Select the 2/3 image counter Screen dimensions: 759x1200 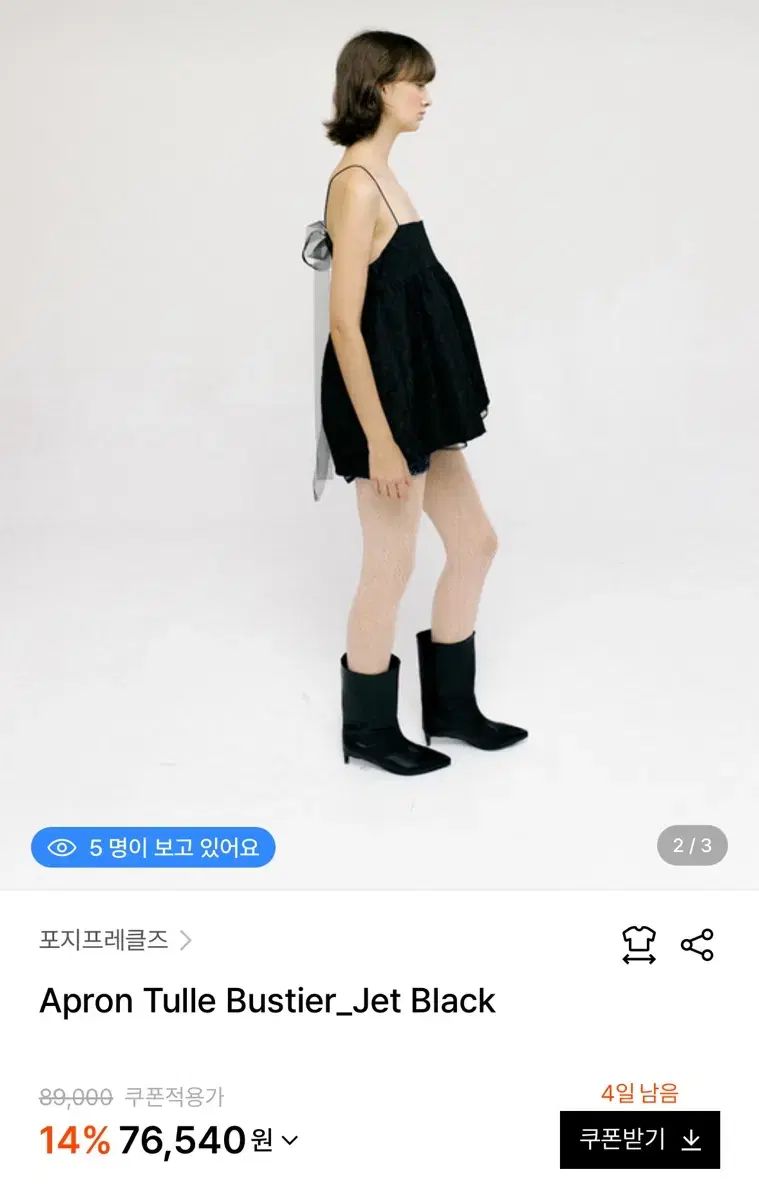click(x=691, y=844)
